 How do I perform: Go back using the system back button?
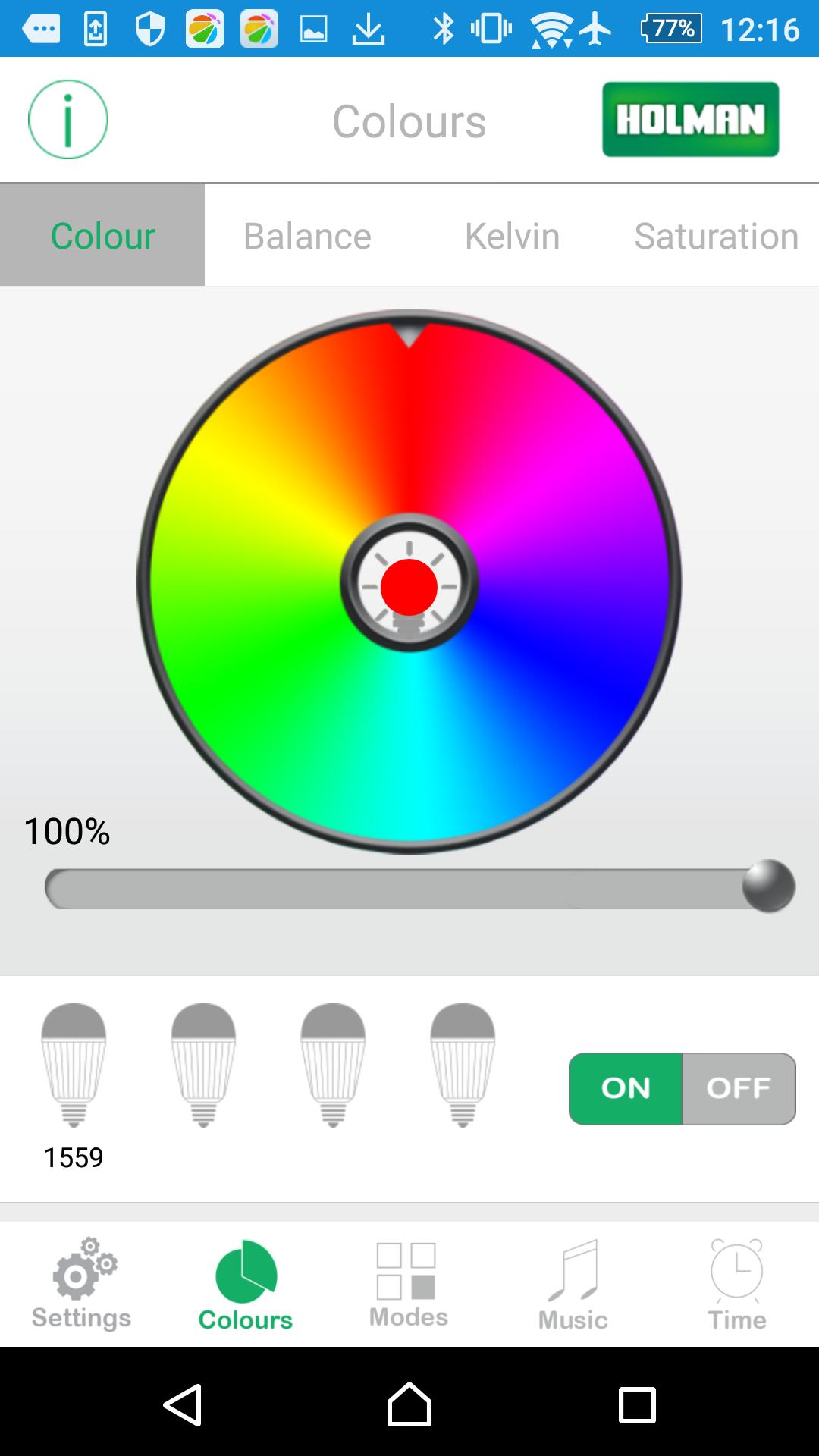coord(183,1404)
